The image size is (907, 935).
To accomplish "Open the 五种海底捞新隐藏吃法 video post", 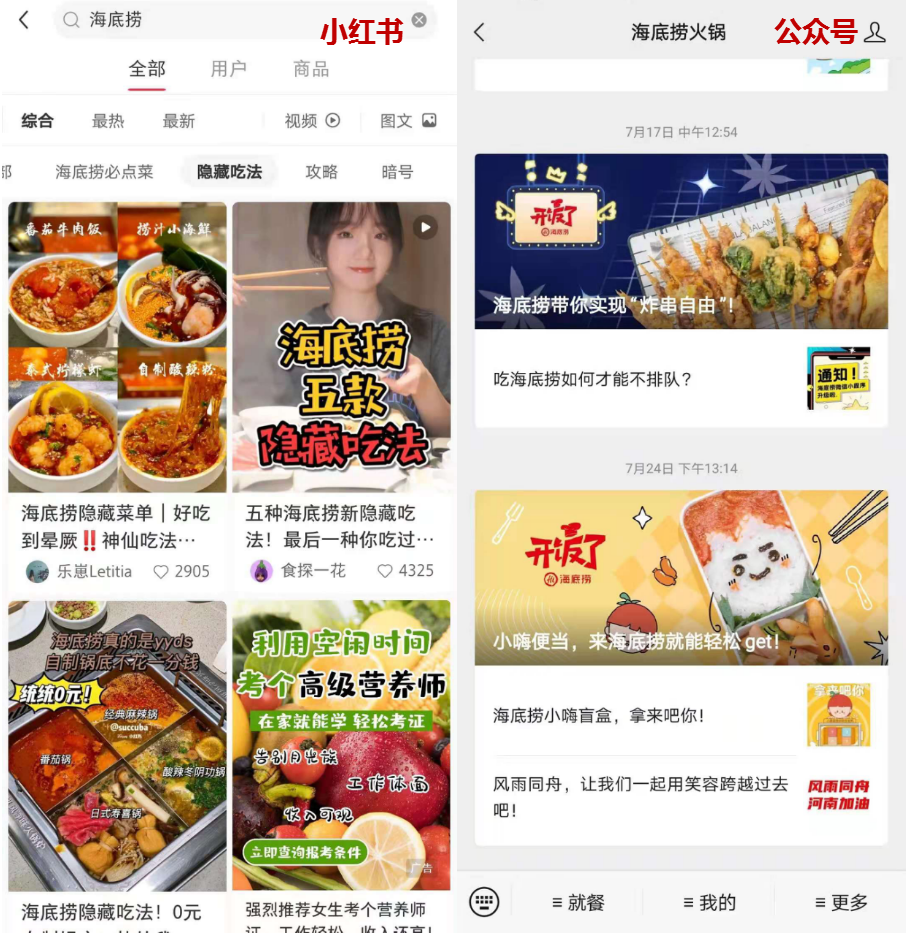I will (341, 350).
